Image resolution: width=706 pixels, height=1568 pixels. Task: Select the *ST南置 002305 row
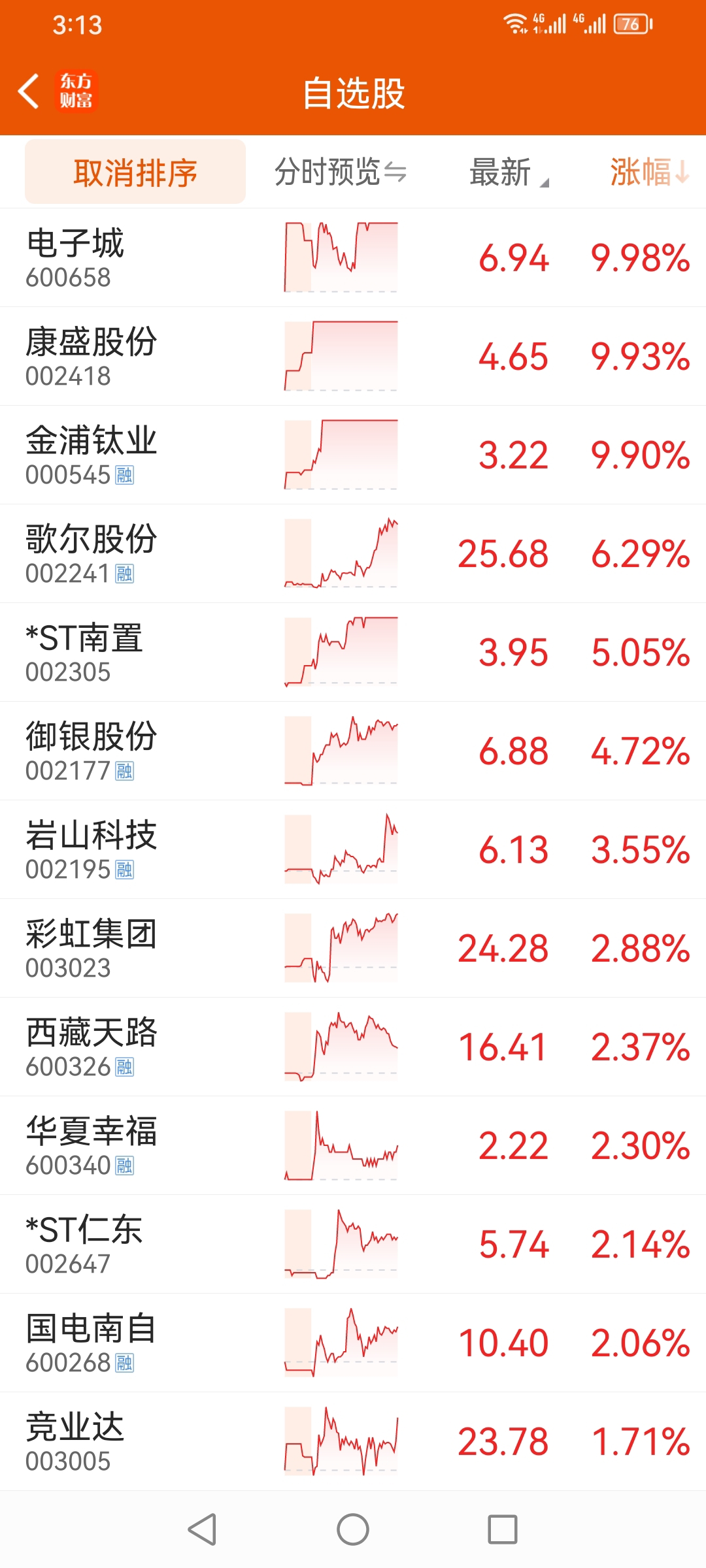pos(353,653)
